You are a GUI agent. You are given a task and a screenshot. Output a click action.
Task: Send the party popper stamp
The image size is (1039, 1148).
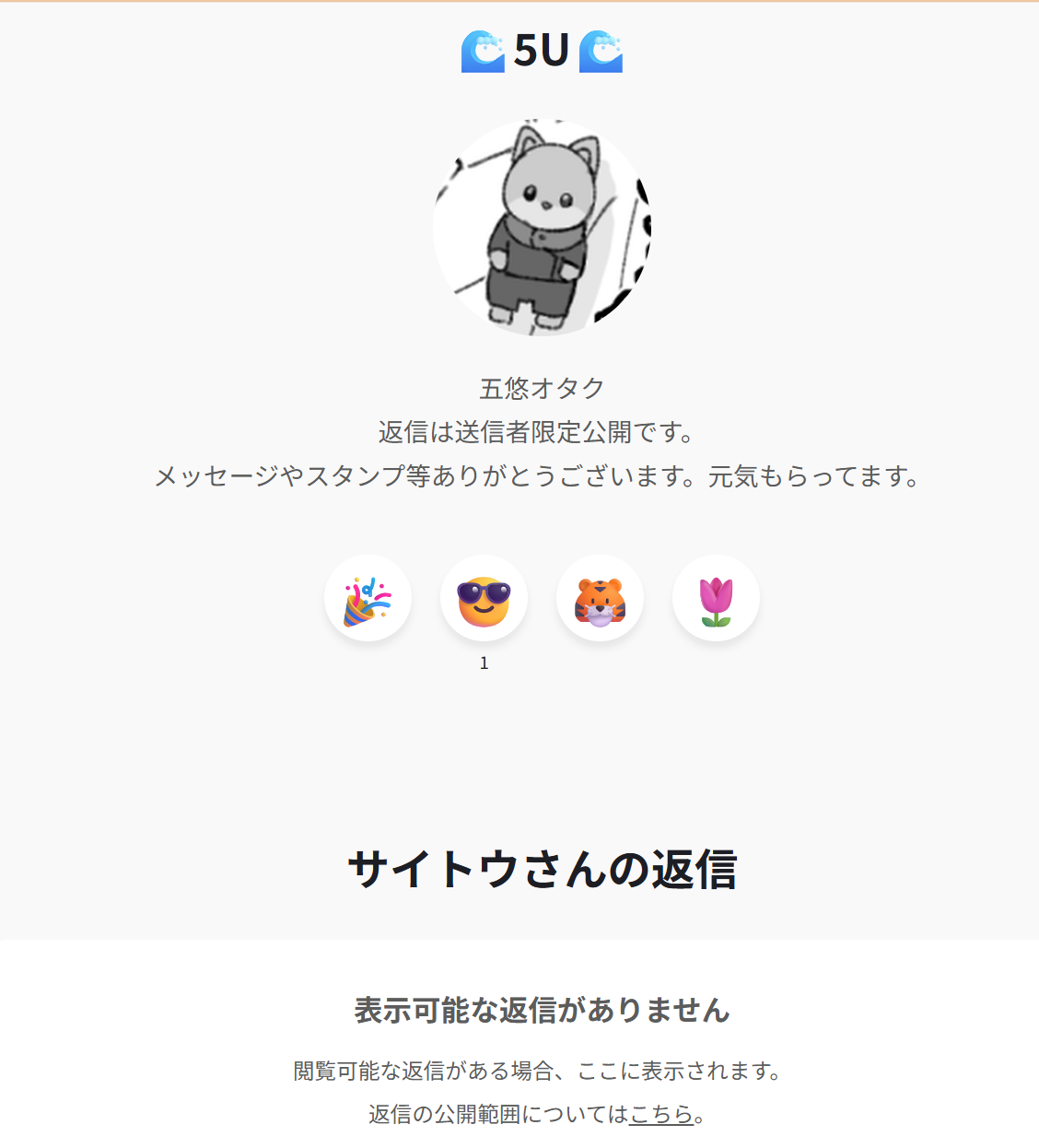[368, 599]
